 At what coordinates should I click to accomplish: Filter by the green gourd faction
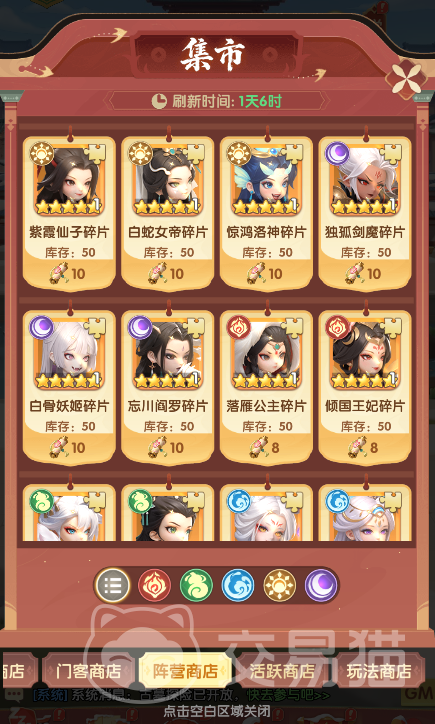click(x=196, y=585)
